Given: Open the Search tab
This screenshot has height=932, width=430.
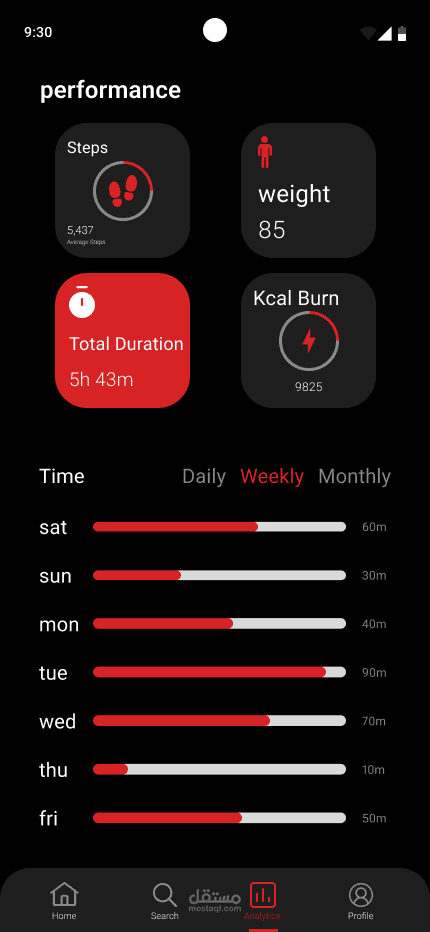Looking at the screenshot, I should tap(165, 901).
